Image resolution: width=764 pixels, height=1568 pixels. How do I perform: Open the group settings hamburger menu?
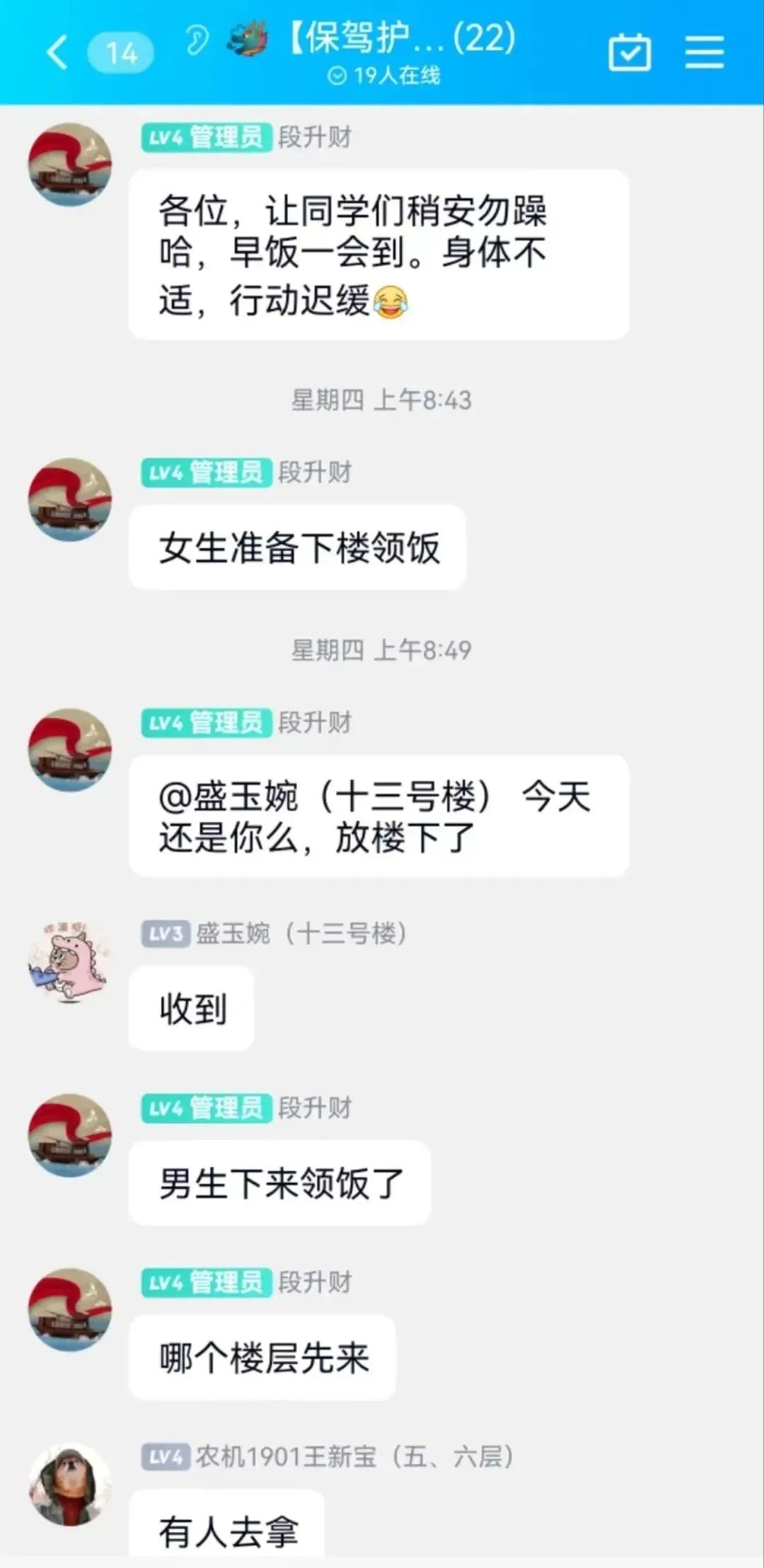coord(702,52)
